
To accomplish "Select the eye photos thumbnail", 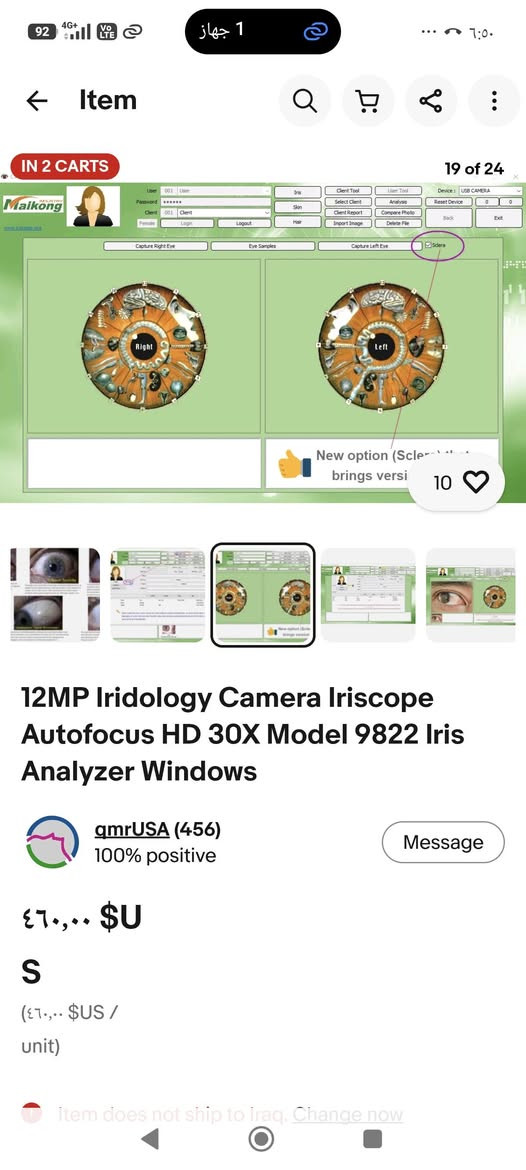I will point(55,595).
